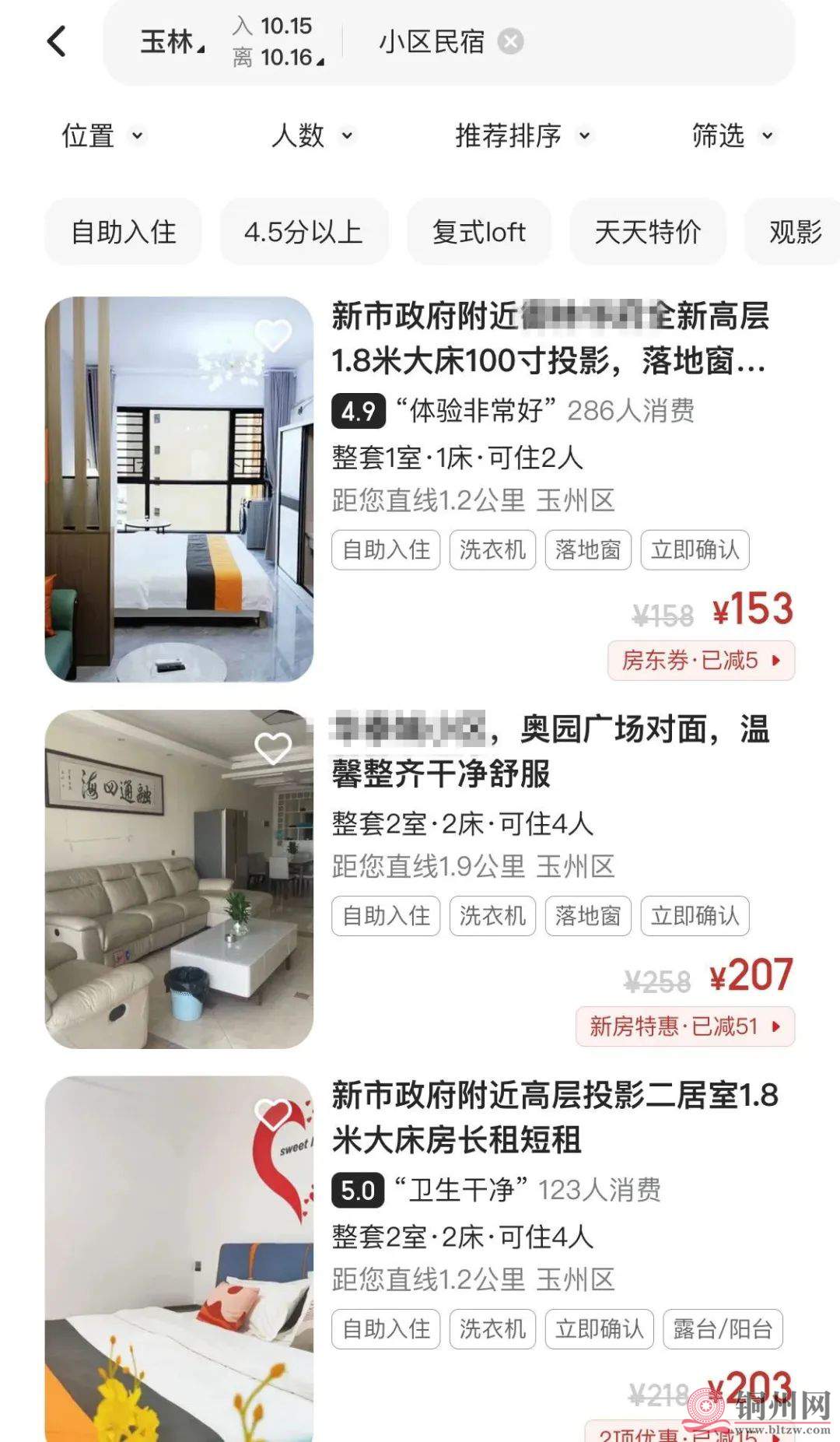The width and height of the screenshot is (840, 1442).
Task: Clear the 小区民宿 search keyword
Action: [510, 41]
